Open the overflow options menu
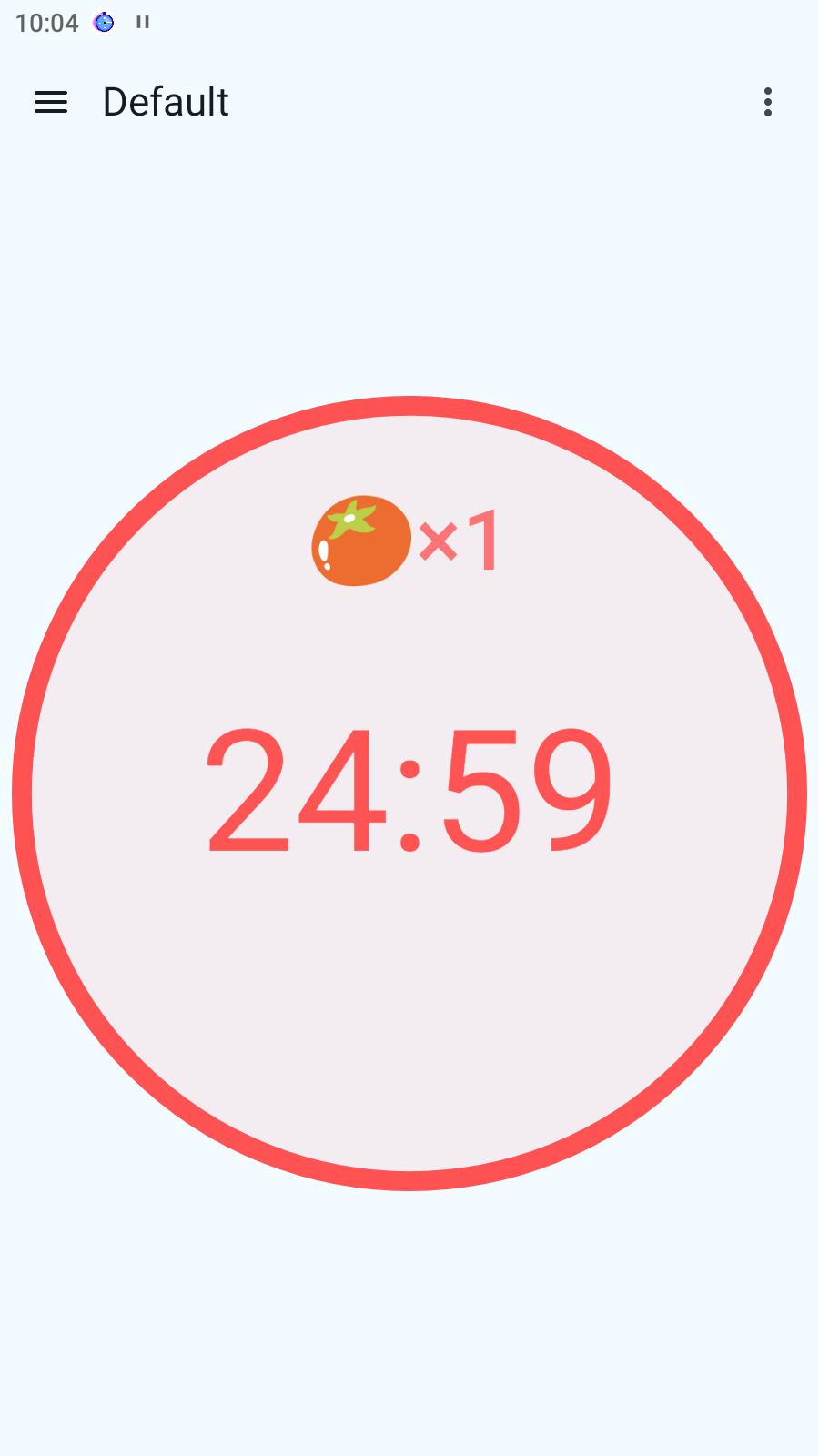The image size is (819, 1456). tap(768, 102)
